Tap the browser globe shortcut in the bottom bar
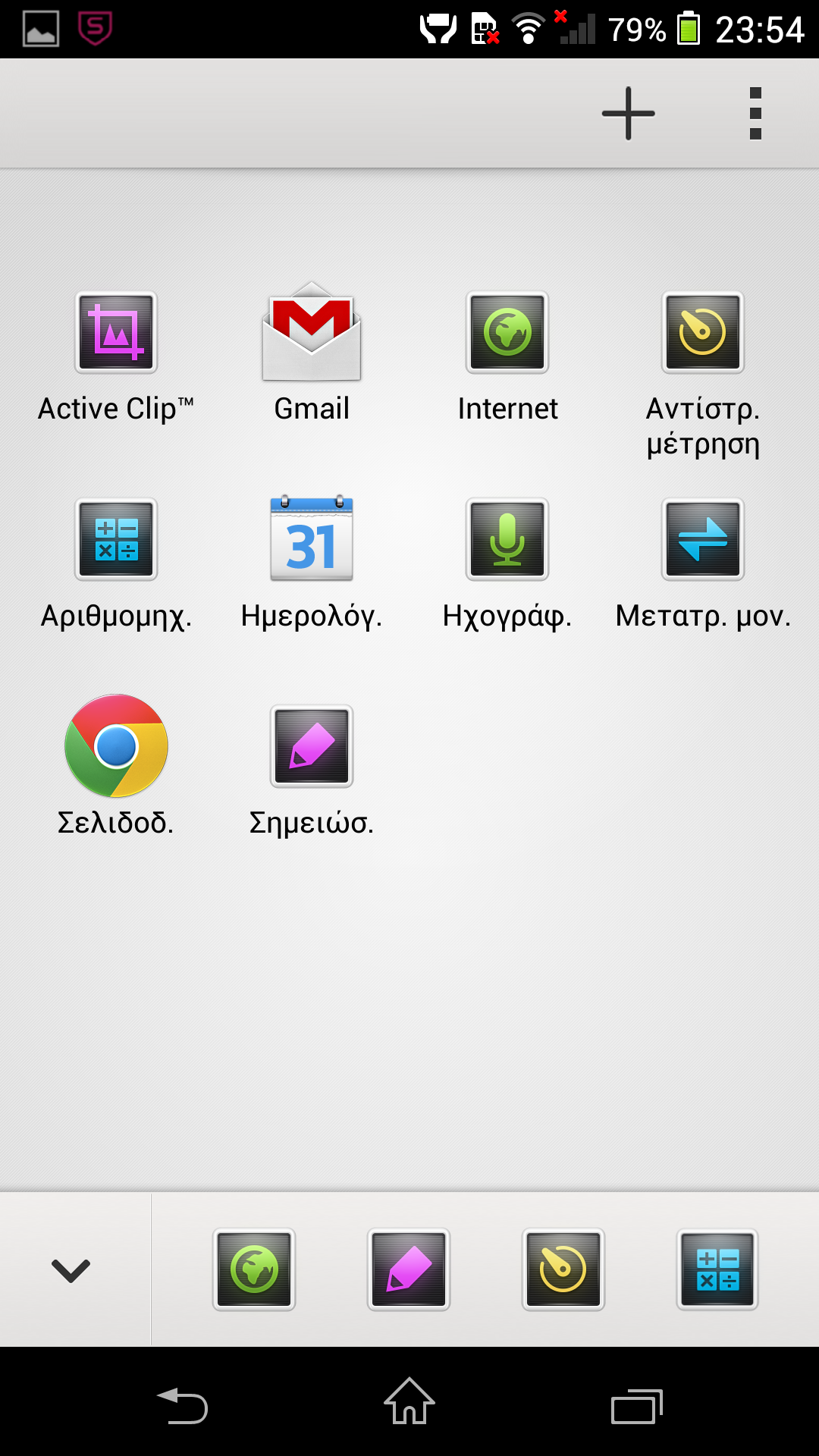 [x=254, y=1269]
